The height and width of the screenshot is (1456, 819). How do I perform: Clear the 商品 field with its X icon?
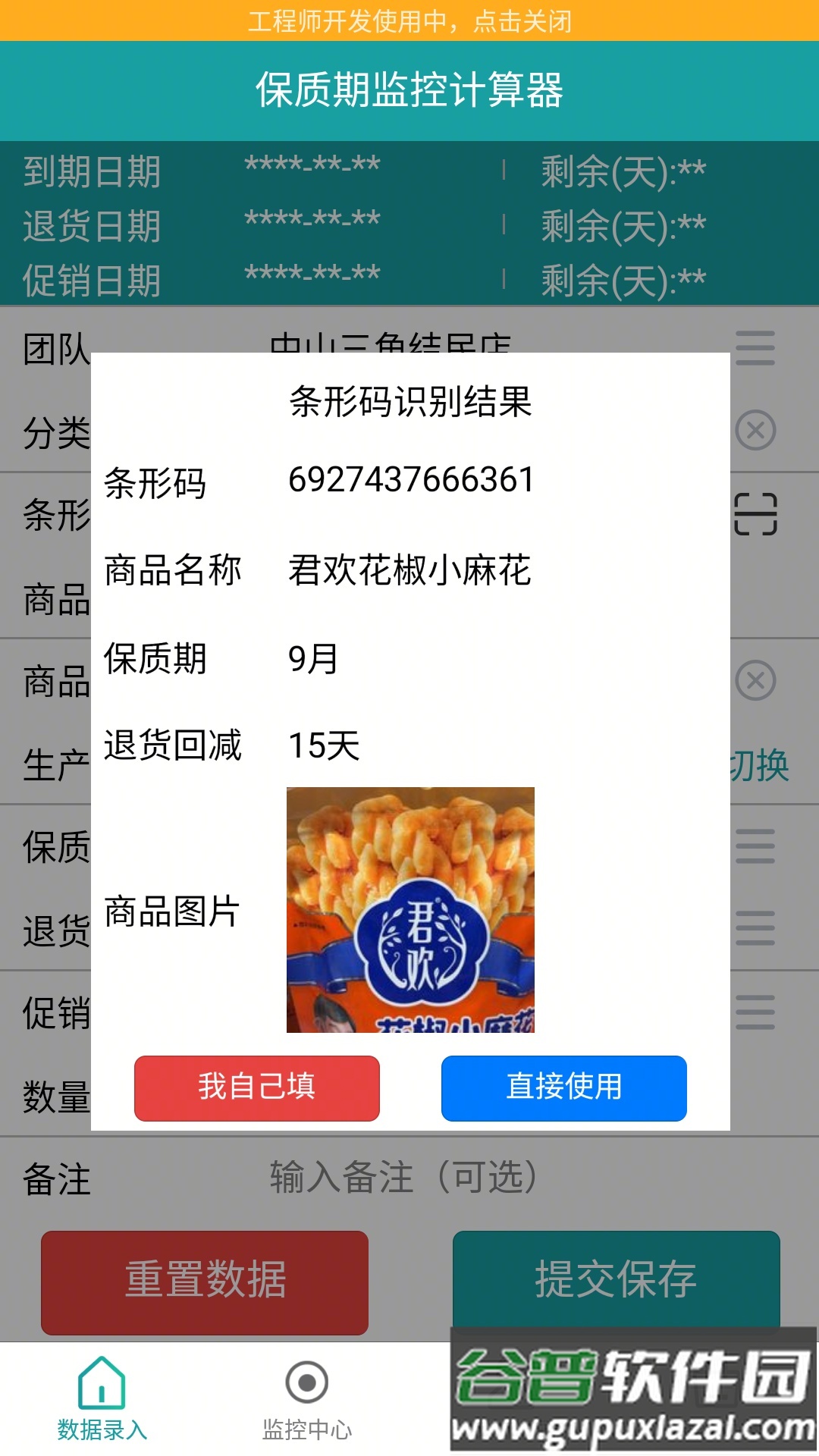tap(756, 679)
